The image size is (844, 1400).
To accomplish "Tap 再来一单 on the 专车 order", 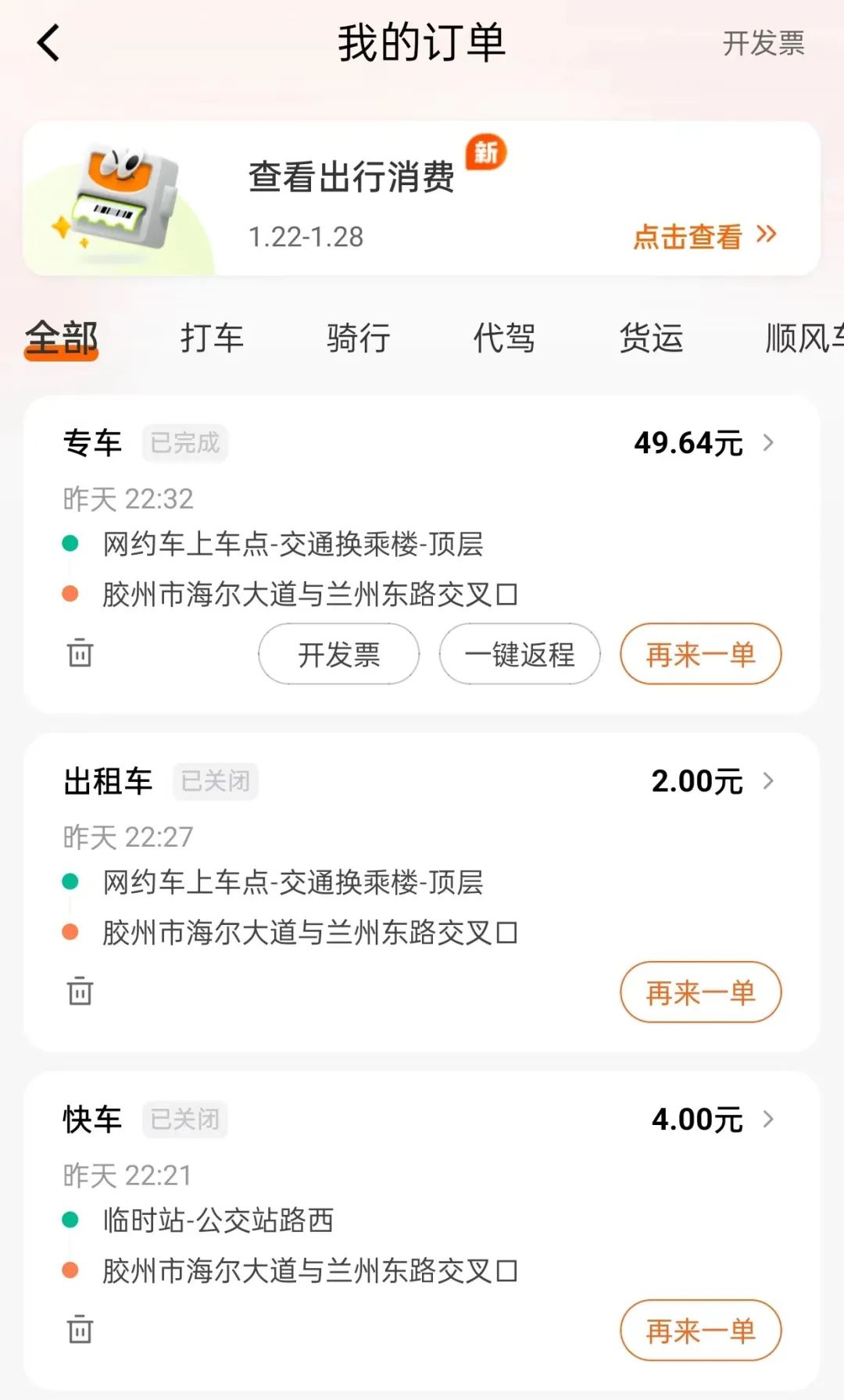I will pyautogui.click(x=701, y=654).
